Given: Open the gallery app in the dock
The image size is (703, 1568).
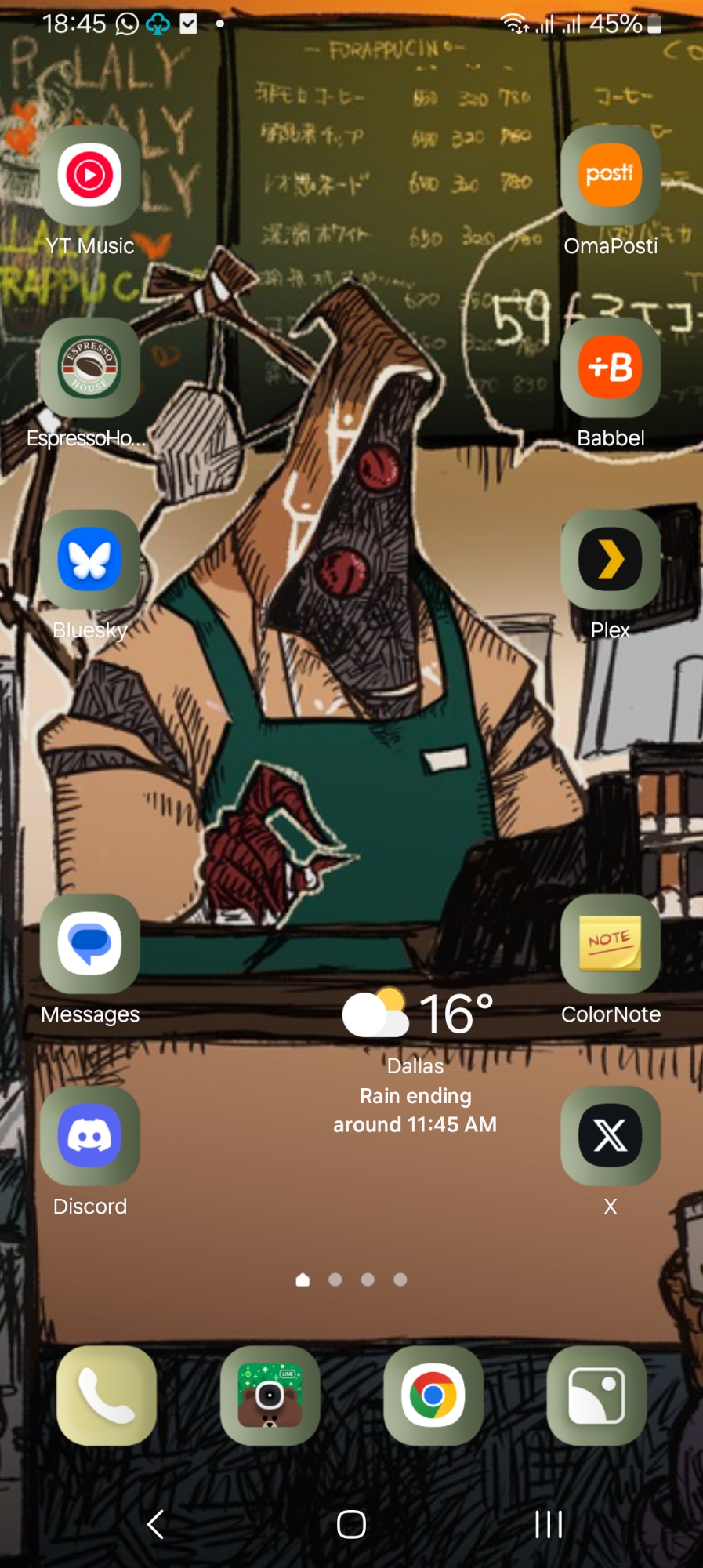Looking at the screenshot, I should 596,1396.
